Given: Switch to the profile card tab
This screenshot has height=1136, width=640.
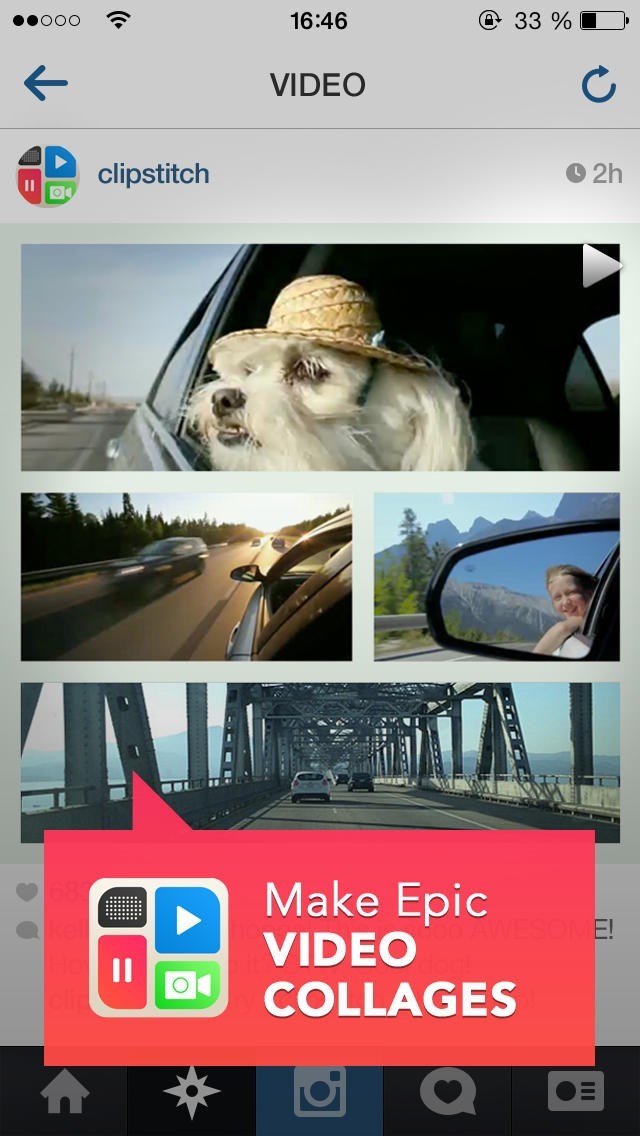Looking at the screenshot, I should (575, 1092).
